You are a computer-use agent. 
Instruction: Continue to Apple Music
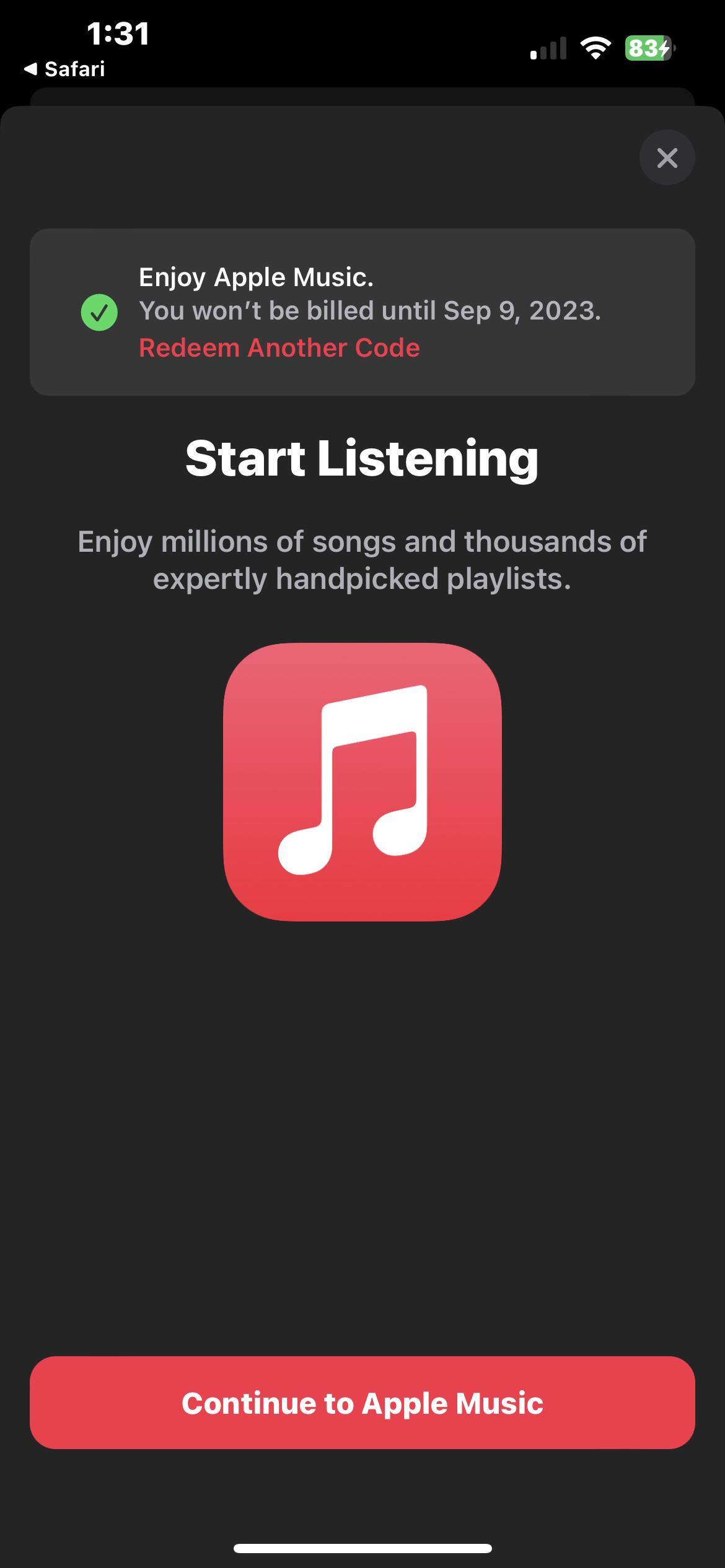pos(362,1403)
